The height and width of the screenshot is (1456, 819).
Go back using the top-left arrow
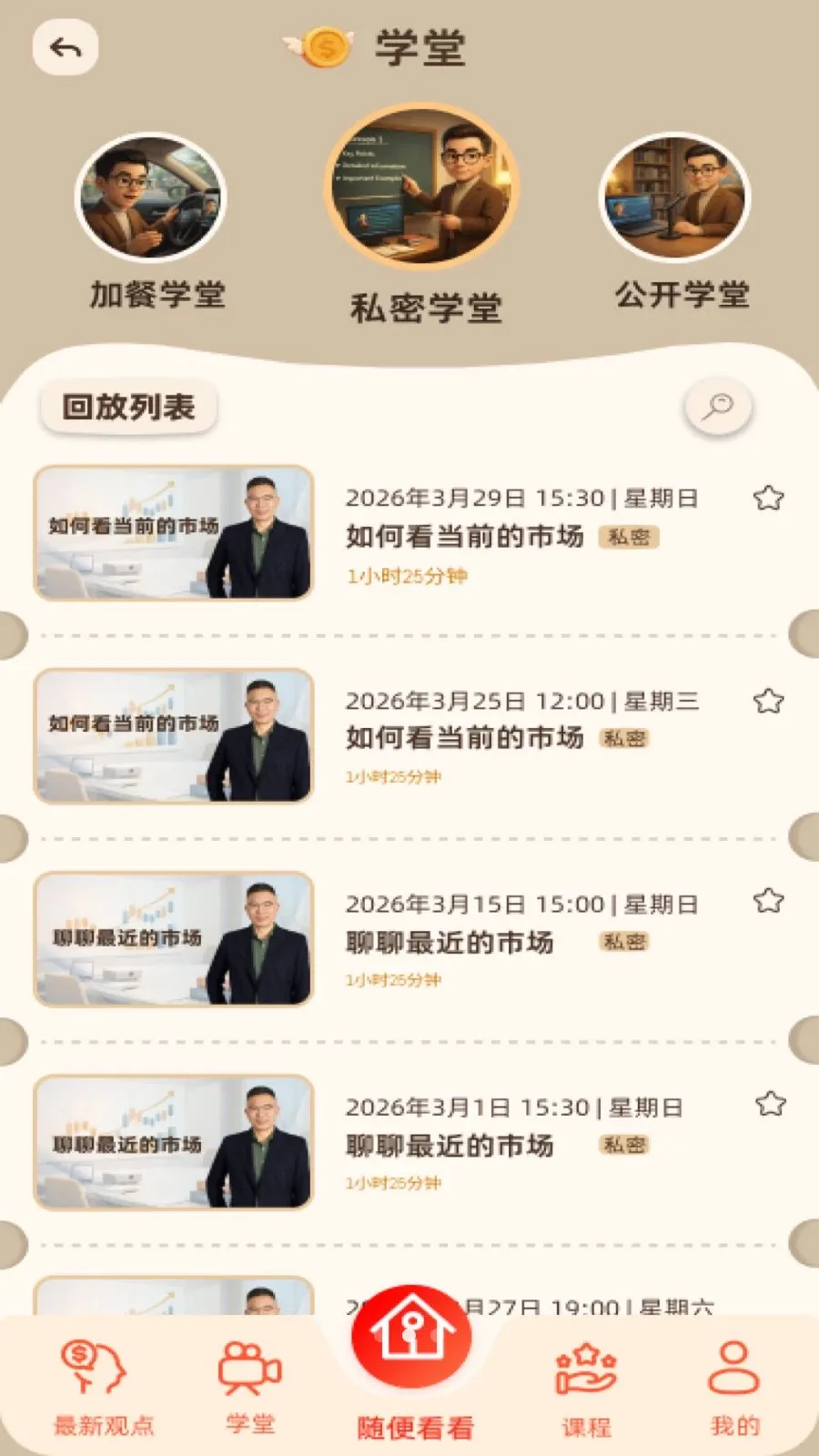coord(66,47)
